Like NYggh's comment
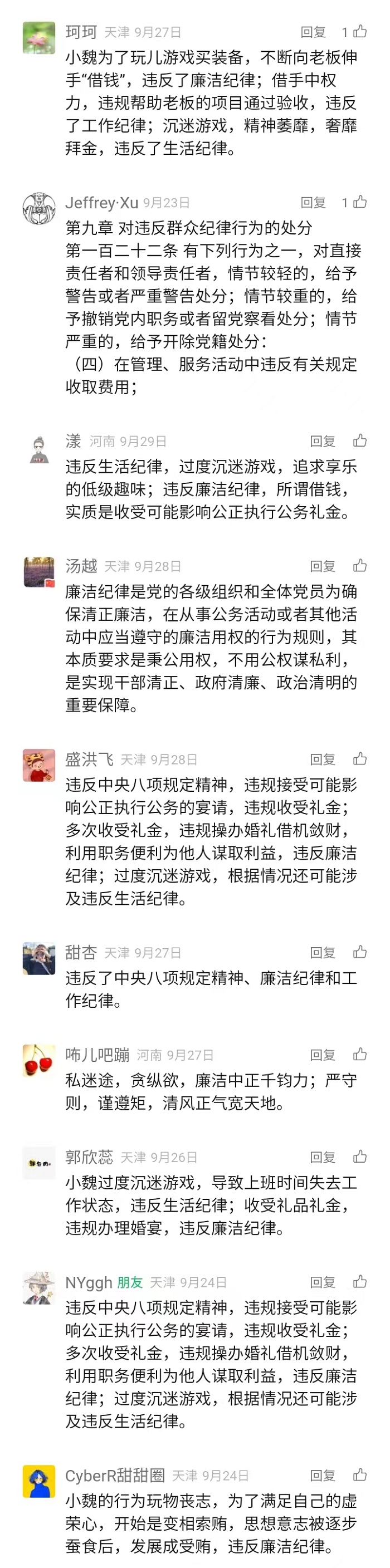The height and width of the screenshot is (1568, 390). pyautogui.click(x=359, y=1282)
